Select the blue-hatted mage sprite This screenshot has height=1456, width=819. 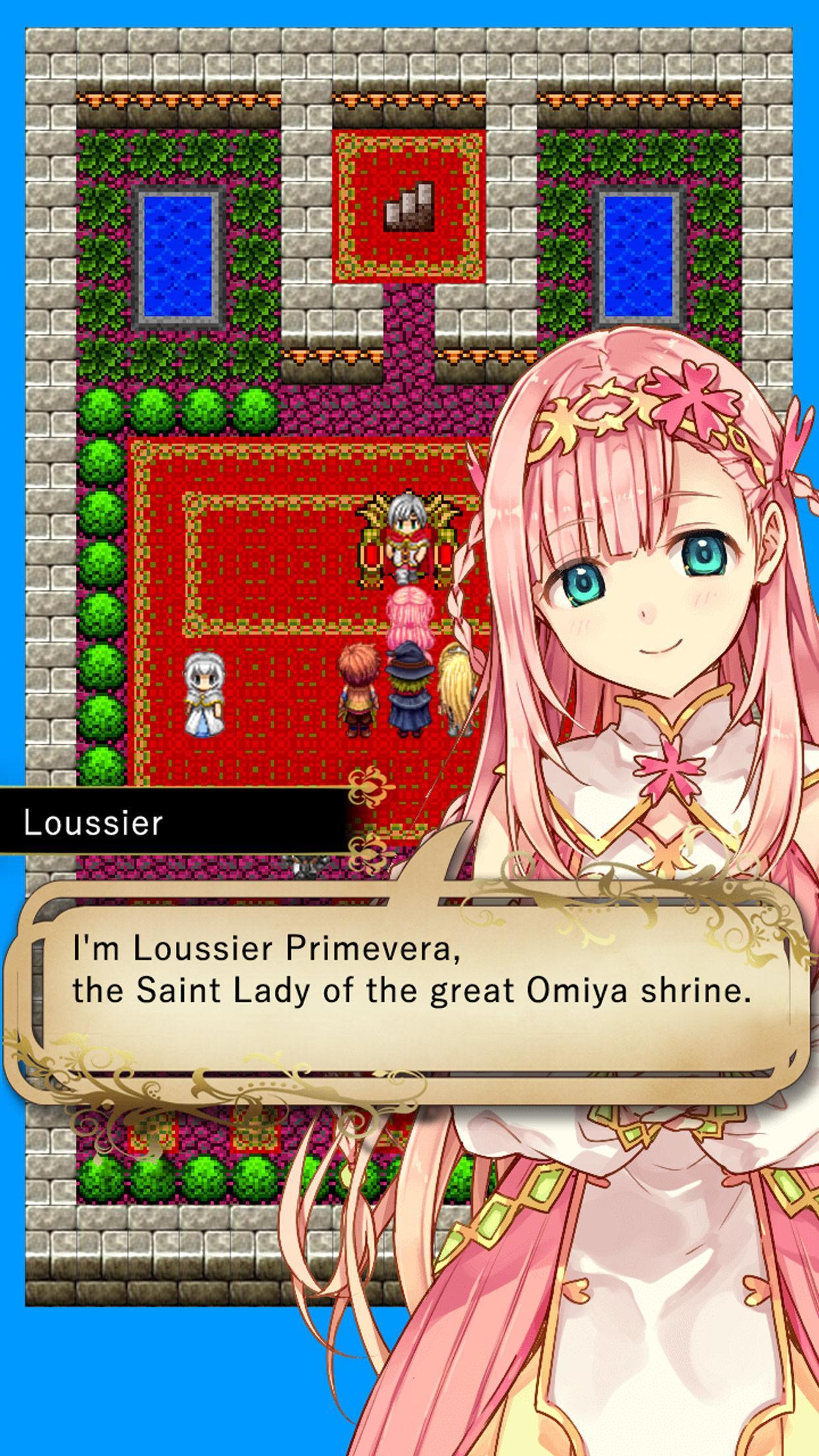[409, 692]
